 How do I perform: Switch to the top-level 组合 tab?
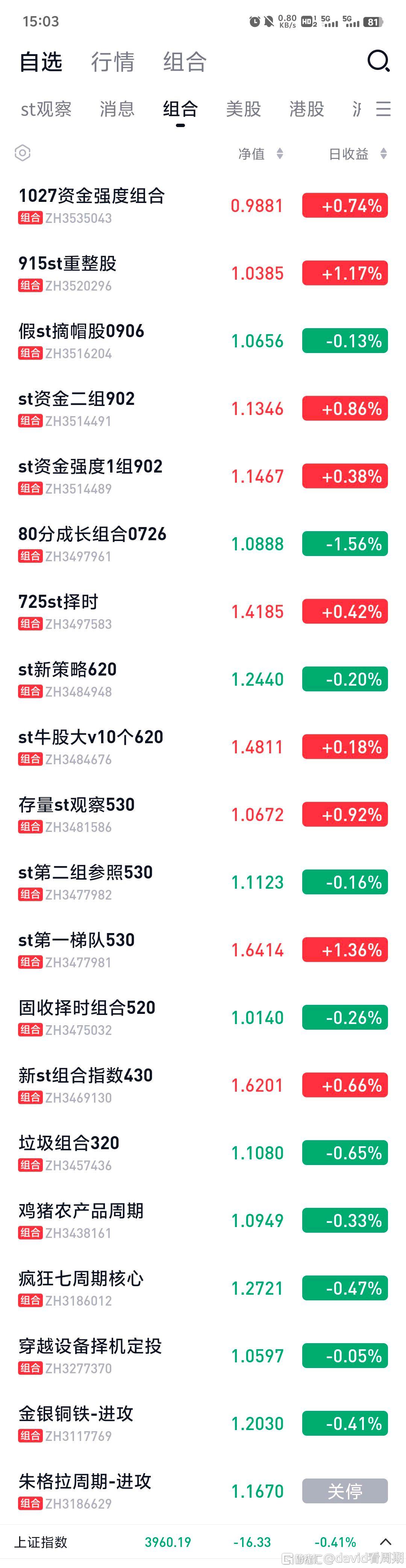(185, 62)
